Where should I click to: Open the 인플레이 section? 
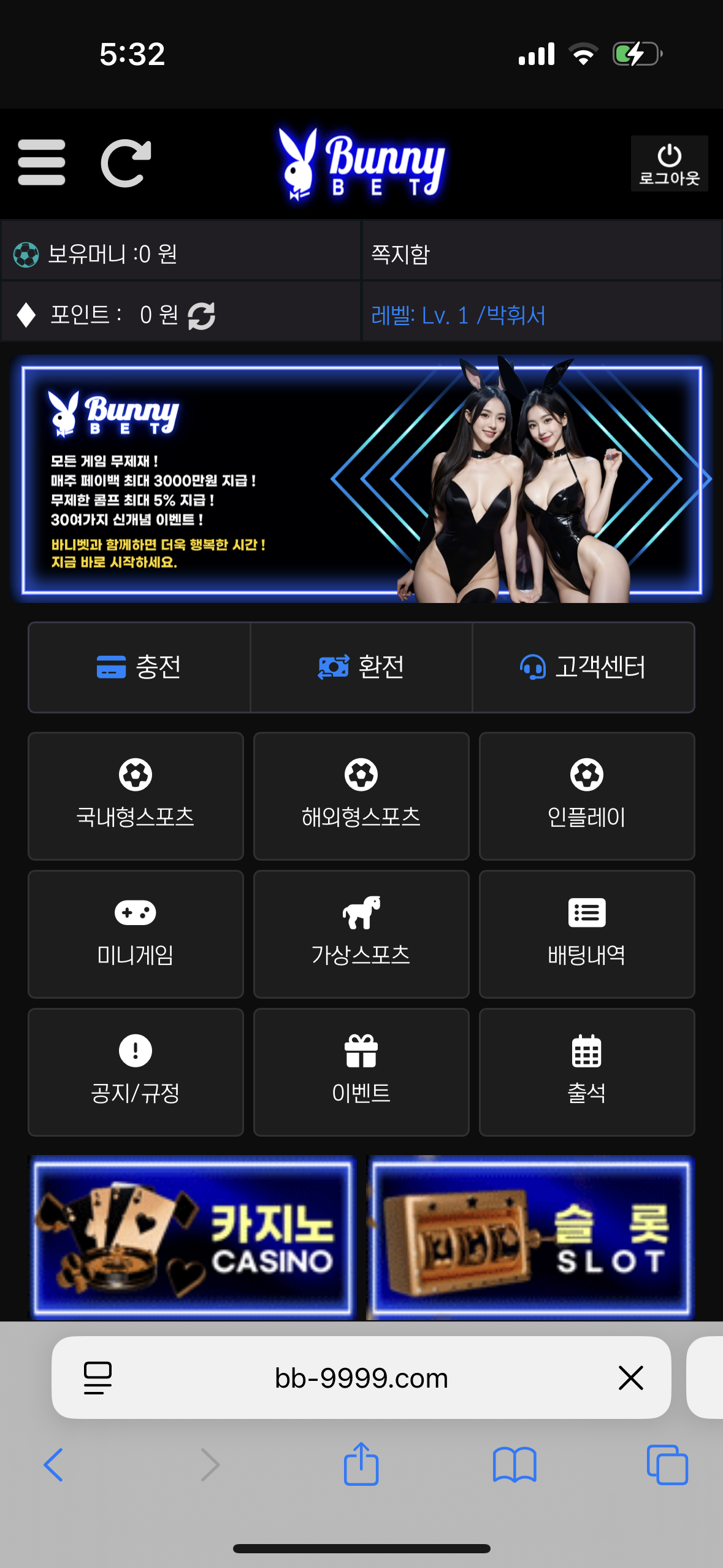point(587,796)
